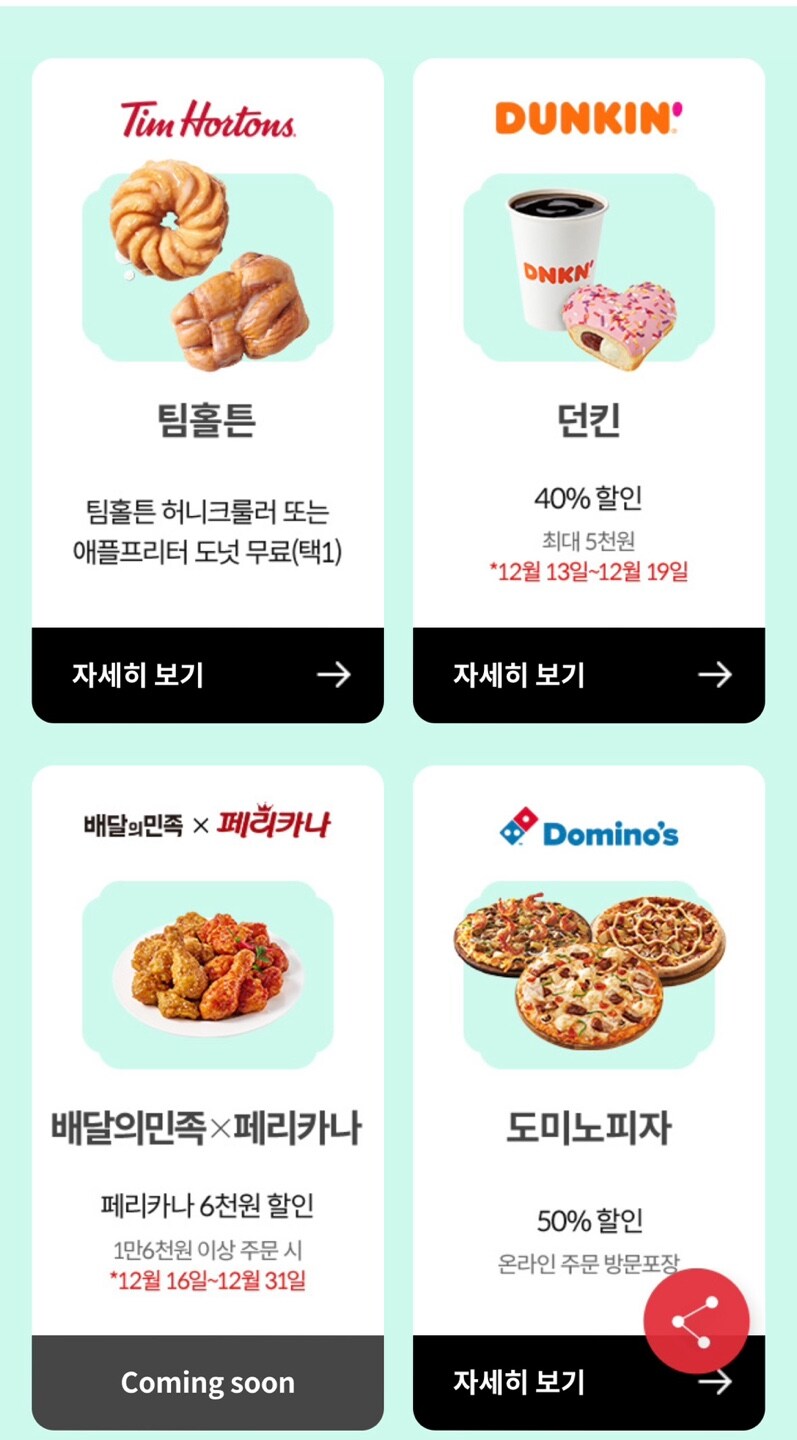Screen dimensions: 797x1440
Task: Click the Dunkin' brand logo
Action: click(586, 115)
